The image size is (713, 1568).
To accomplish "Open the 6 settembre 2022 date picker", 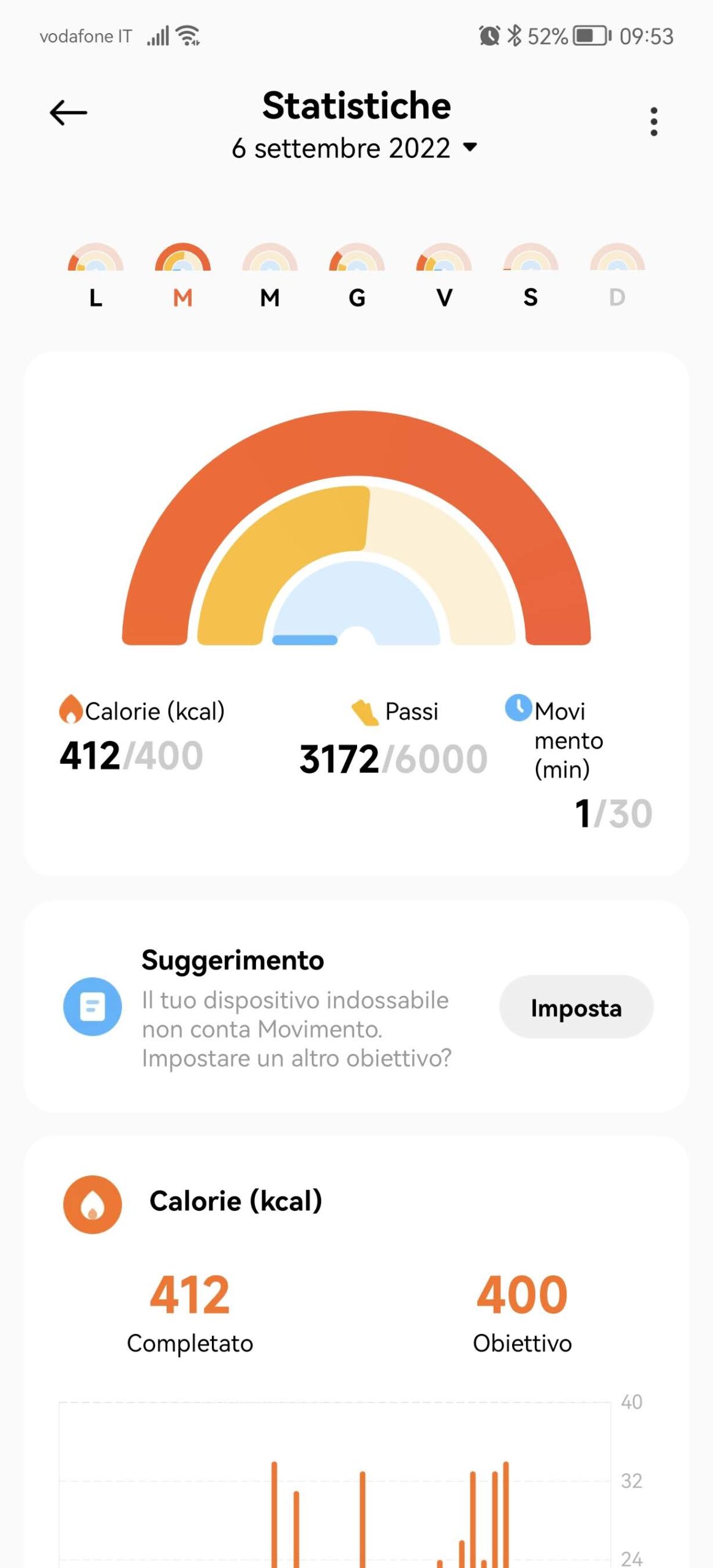I will click(x=354, y=148).
